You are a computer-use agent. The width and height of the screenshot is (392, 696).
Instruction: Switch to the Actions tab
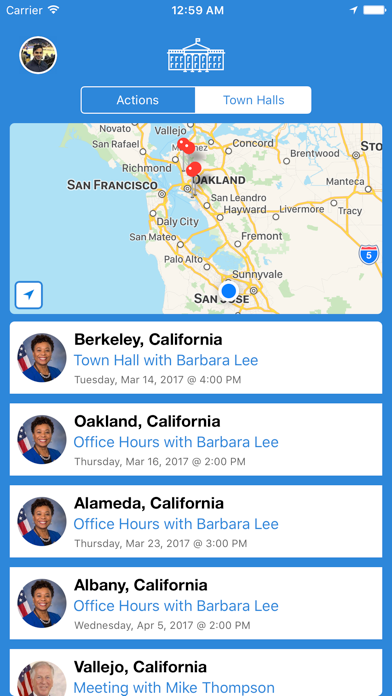point(138,100)
